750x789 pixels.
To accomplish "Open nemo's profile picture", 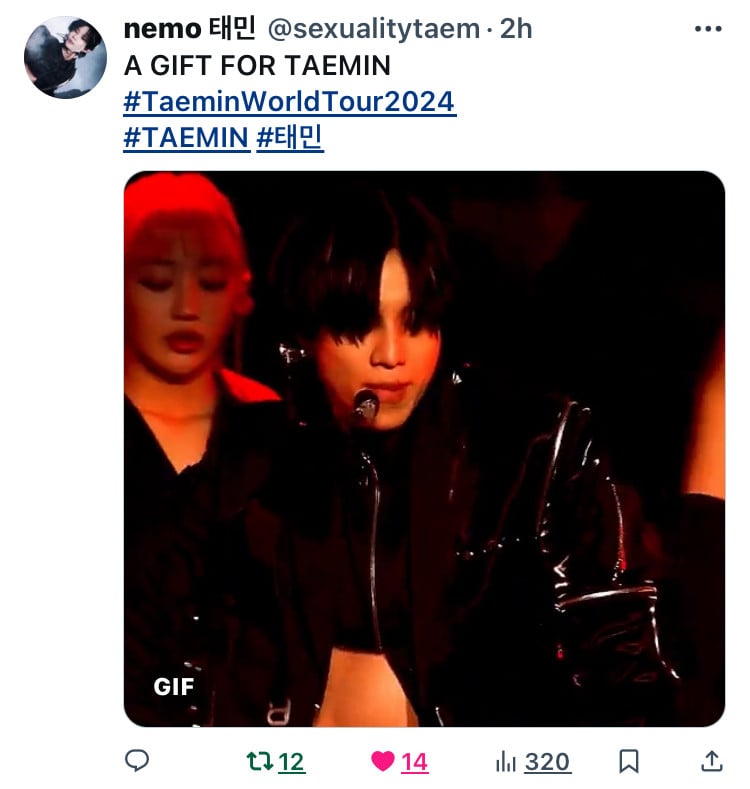I will [65, 57].
